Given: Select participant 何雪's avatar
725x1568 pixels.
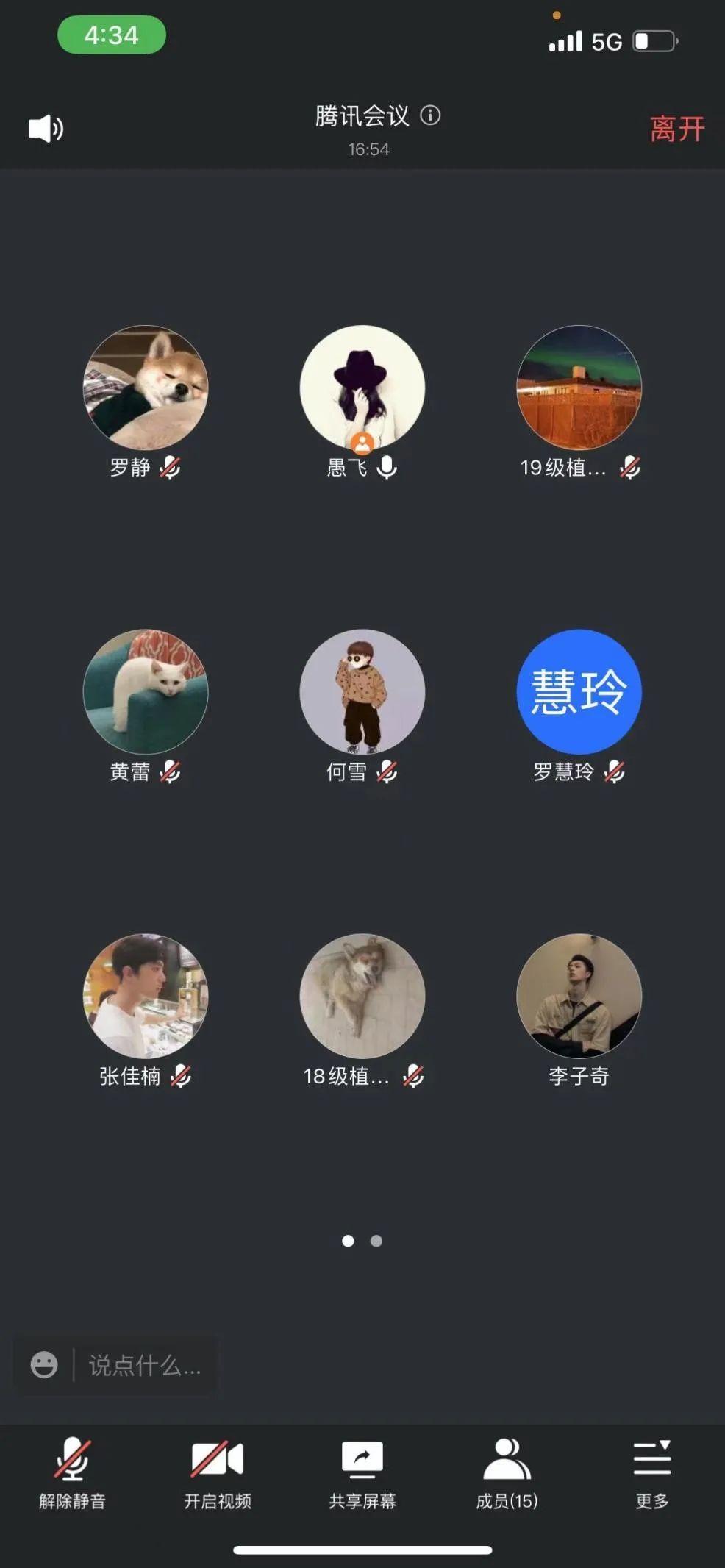Looking at the screenshot, I should pyautogui.click(x=362, y=691).
